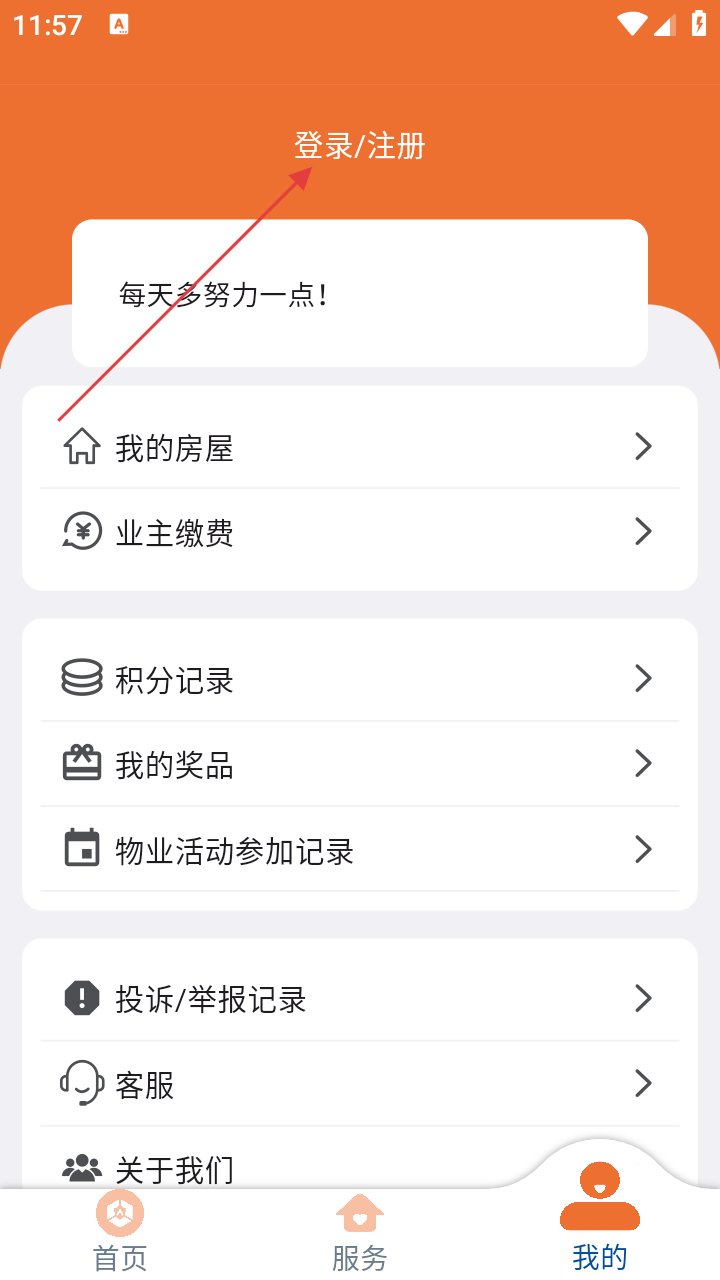View 积分记录 points history
This screenshot has height=1280, width=720.
(360, 679)
